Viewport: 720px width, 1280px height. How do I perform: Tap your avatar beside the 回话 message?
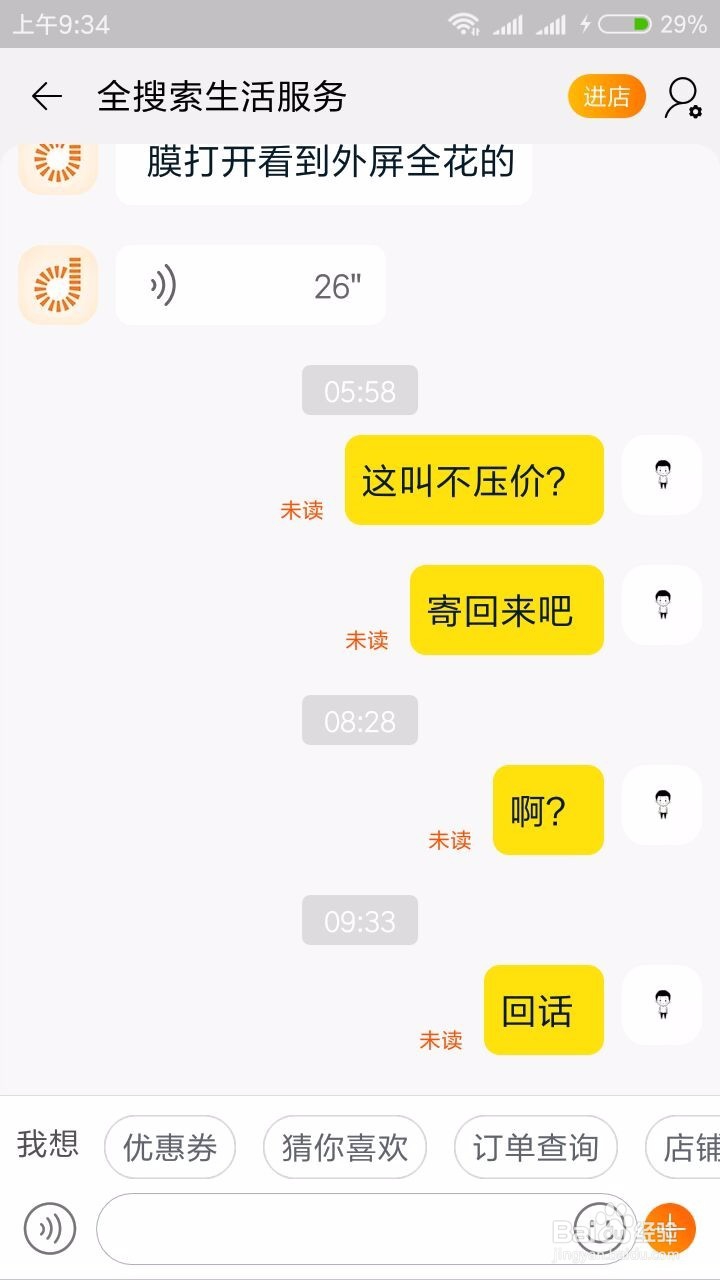(661, 1002)
